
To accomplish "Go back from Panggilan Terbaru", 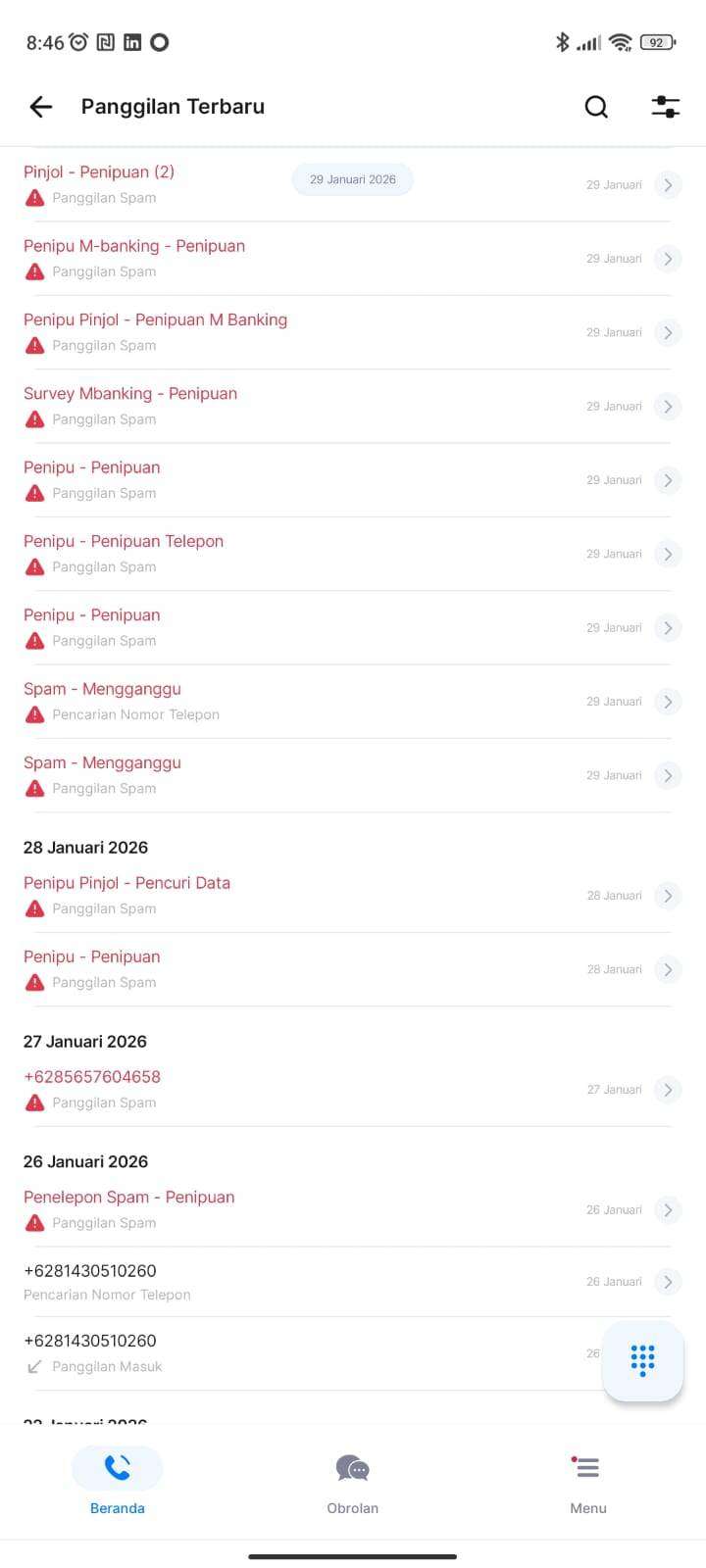I will 40,107.
